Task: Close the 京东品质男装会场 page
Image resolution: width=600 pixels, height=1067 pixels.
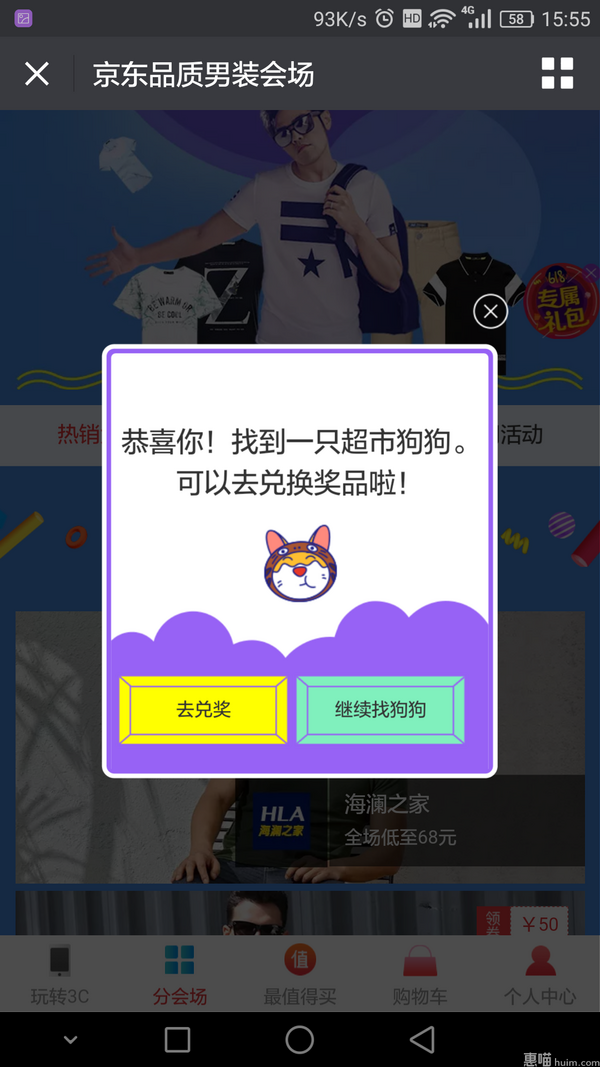Action: pos(37,74)
